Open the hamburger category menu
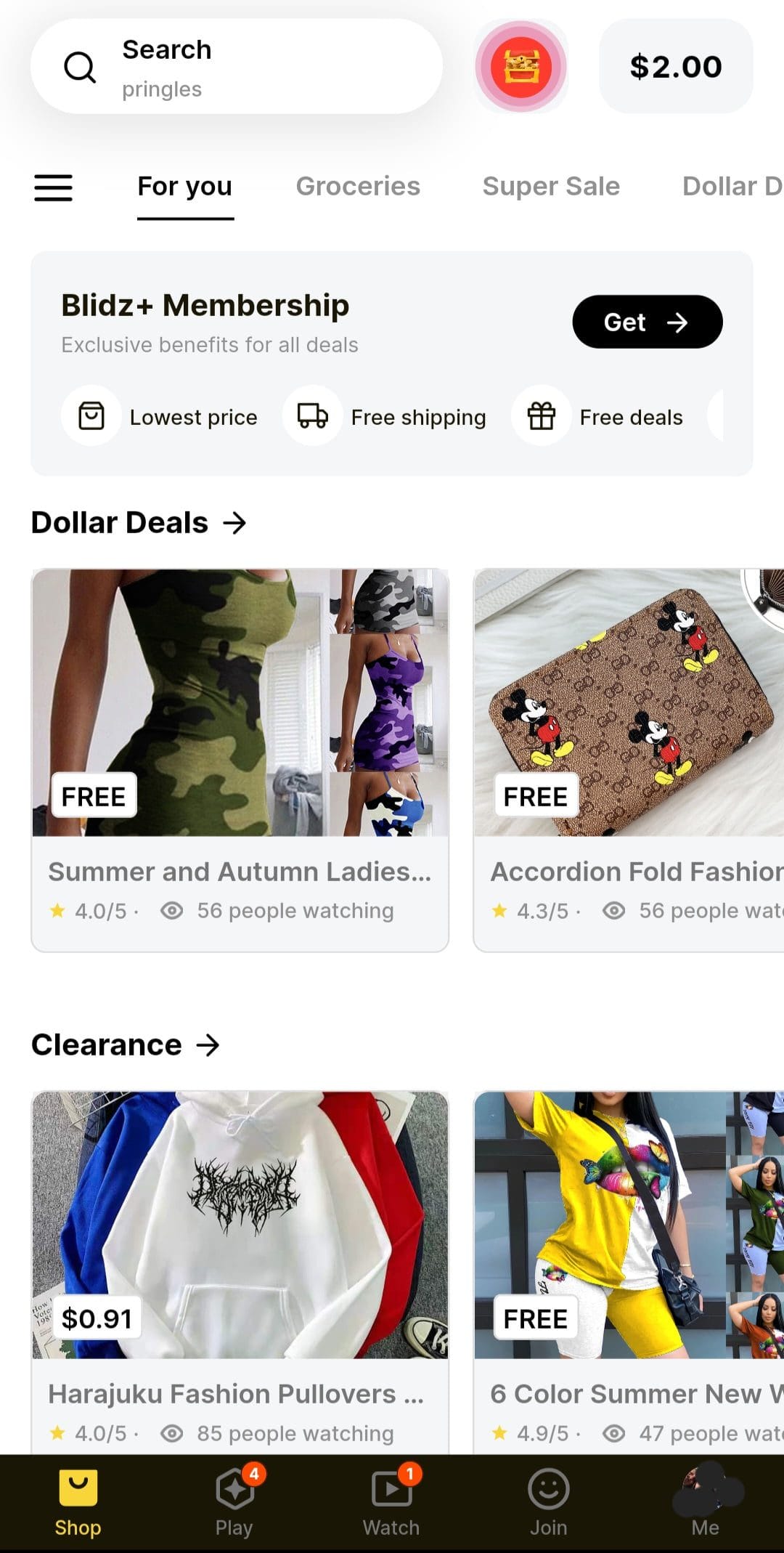This screenshot has height=1553, width=784. pos(54,187)
